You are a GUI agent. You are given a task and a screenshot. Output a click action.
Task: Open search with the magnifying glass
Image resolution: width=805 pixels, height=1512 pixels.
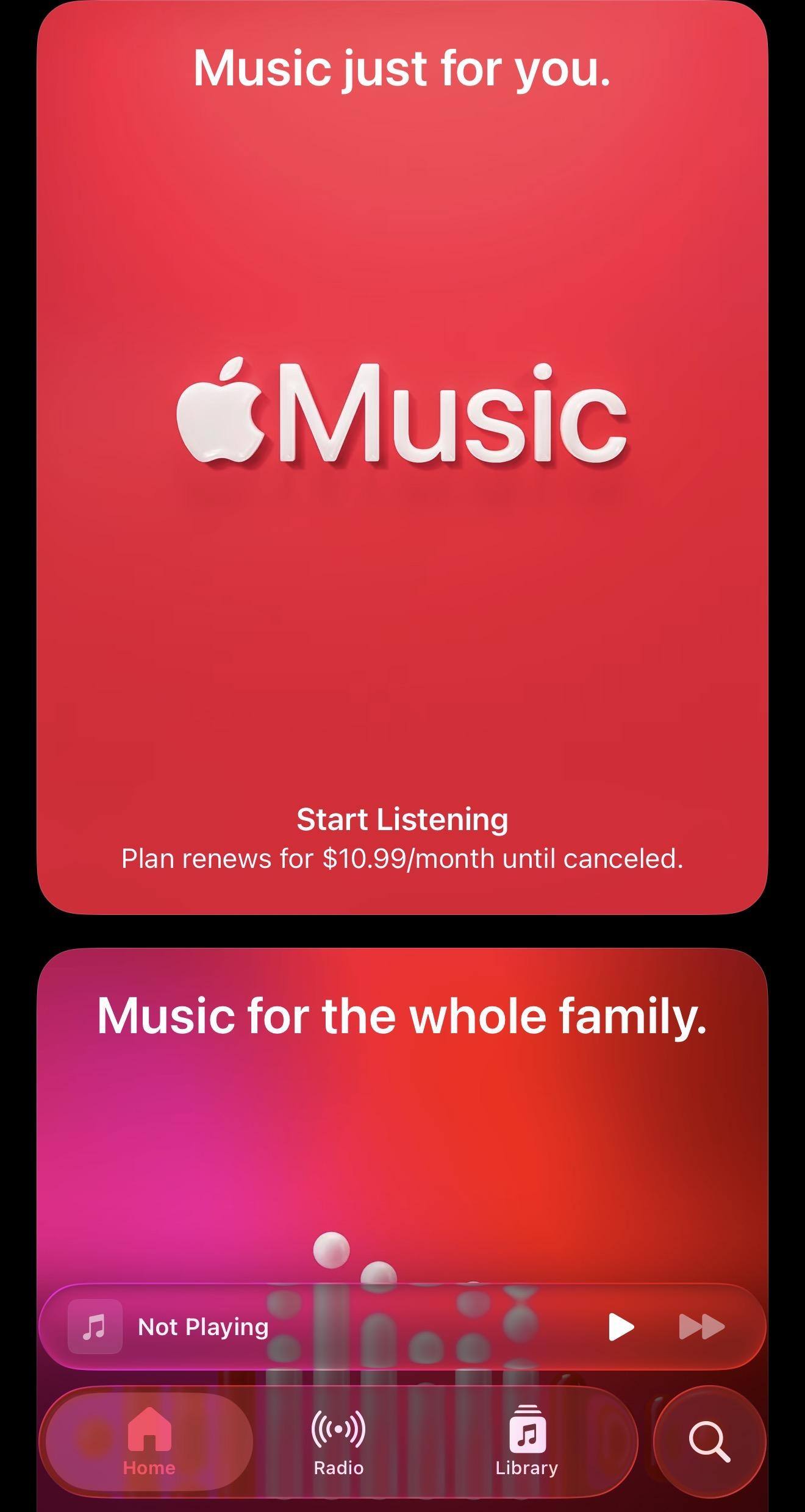click(709, 1442)
